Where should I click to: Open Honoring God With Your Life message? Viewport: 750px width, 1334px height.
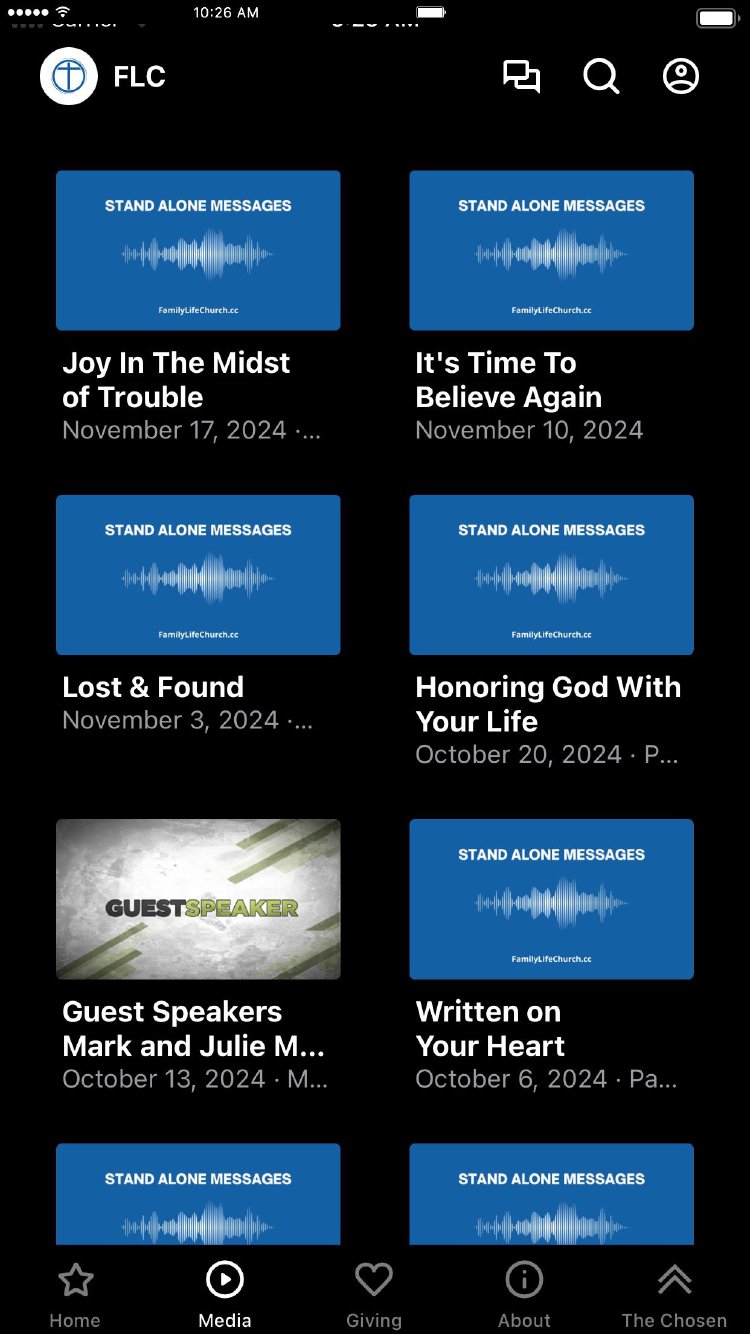[x=551, y=575]
